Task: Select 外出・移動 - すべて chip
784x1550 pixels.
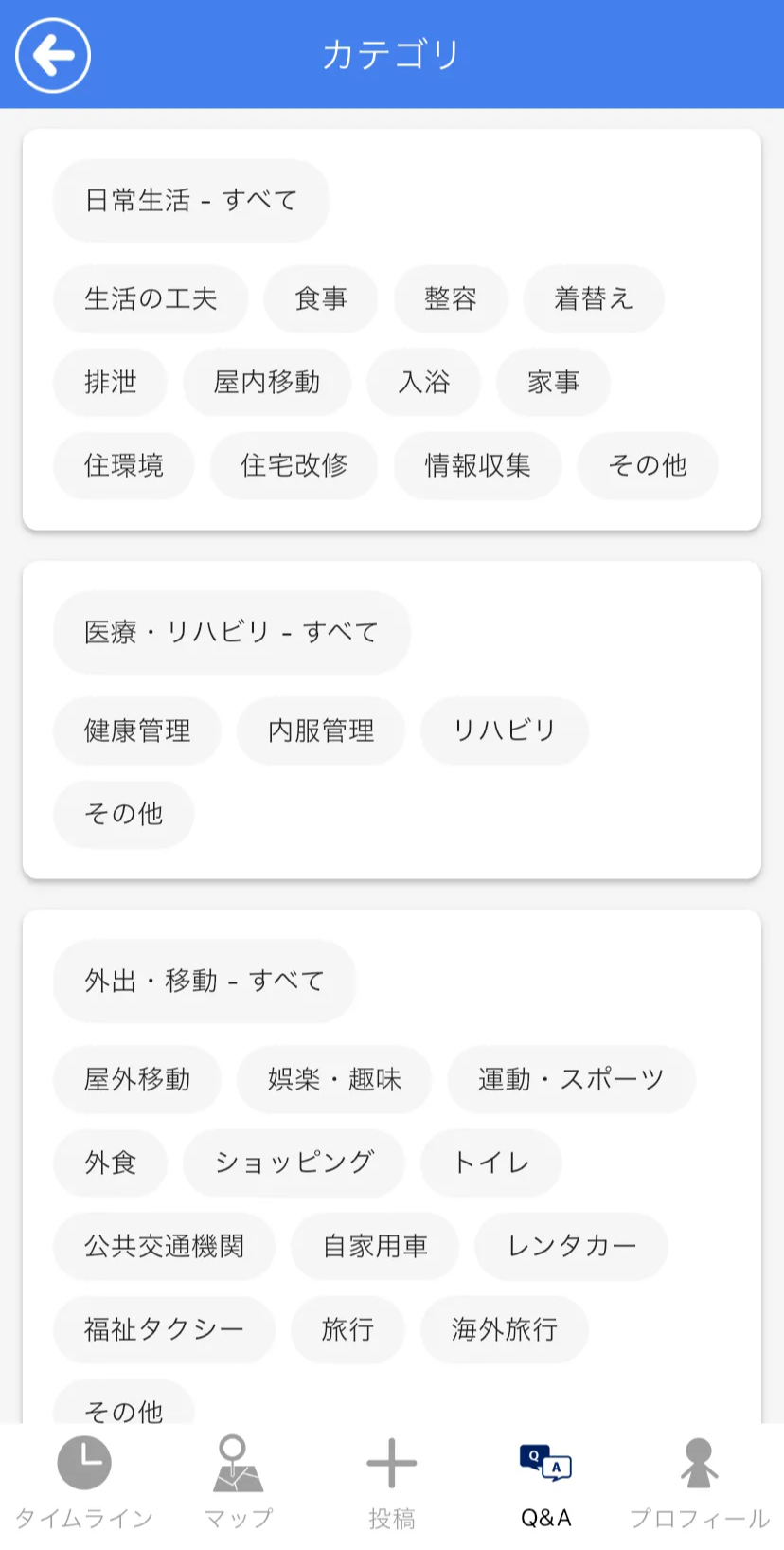Action: 205,982
